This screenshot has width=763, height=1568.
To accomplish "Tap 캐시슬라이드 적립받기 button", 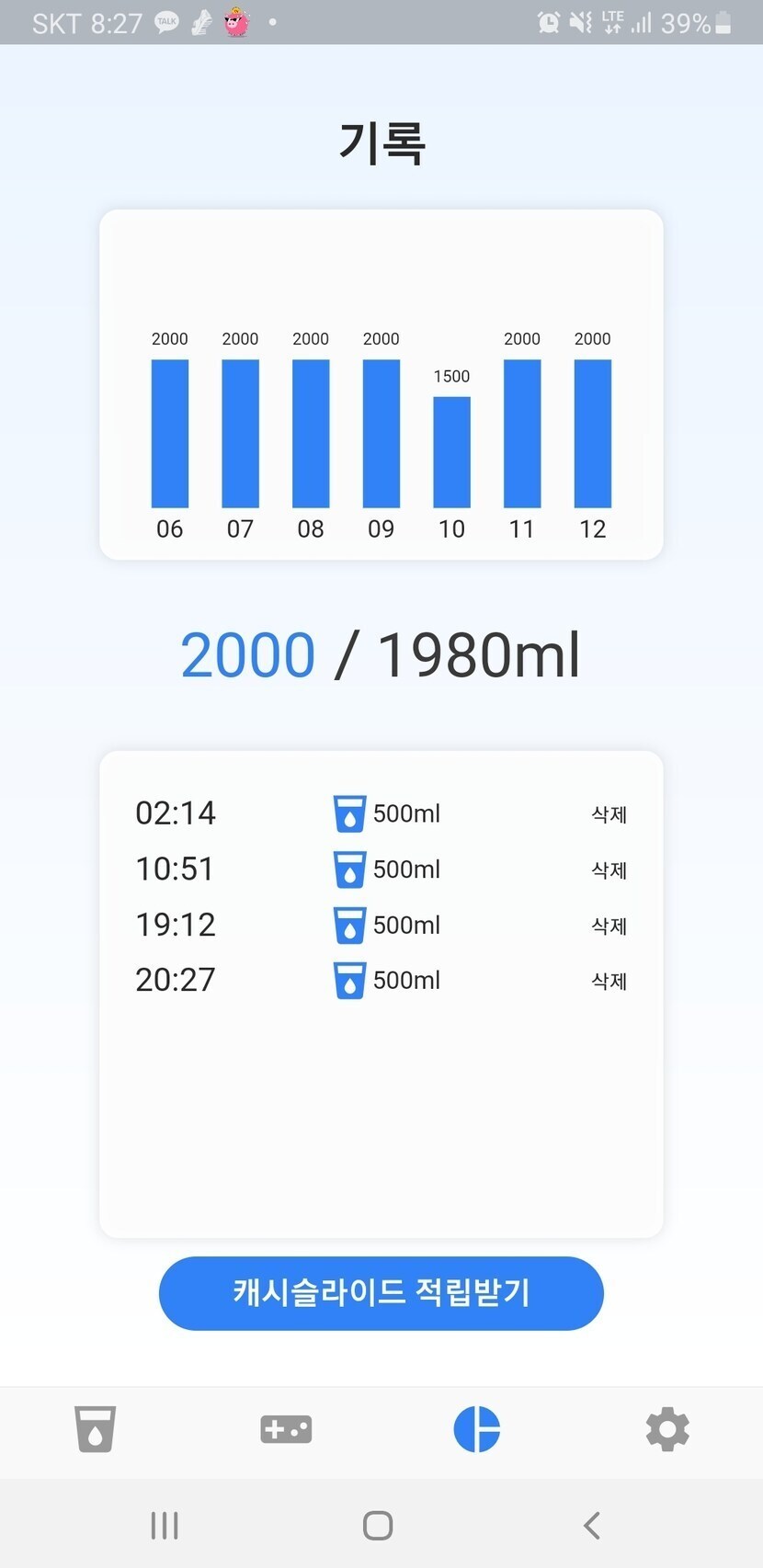I will [381, 1292].
